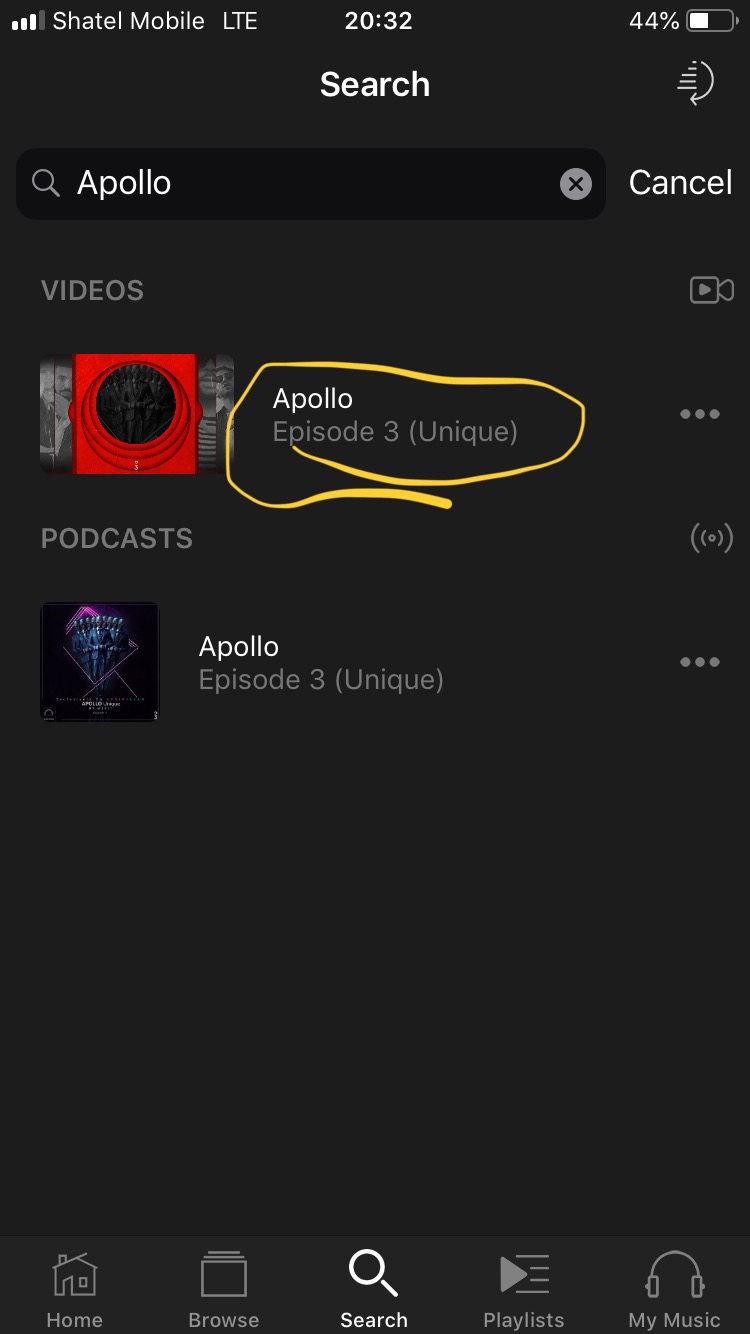This screenshot has height=1334, width=750.
Task: Open more options for the Apollo video
Action: click(x=699, y=414)
